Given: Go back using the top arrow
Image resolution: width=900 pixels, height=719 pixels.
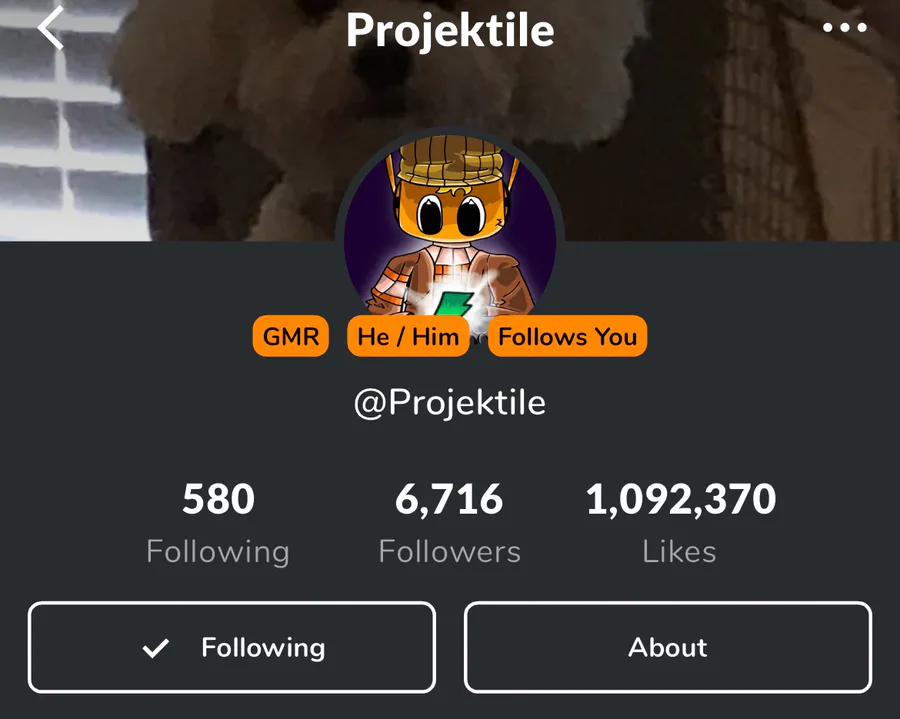Looking at the screenshot, I should click(51, 28).
